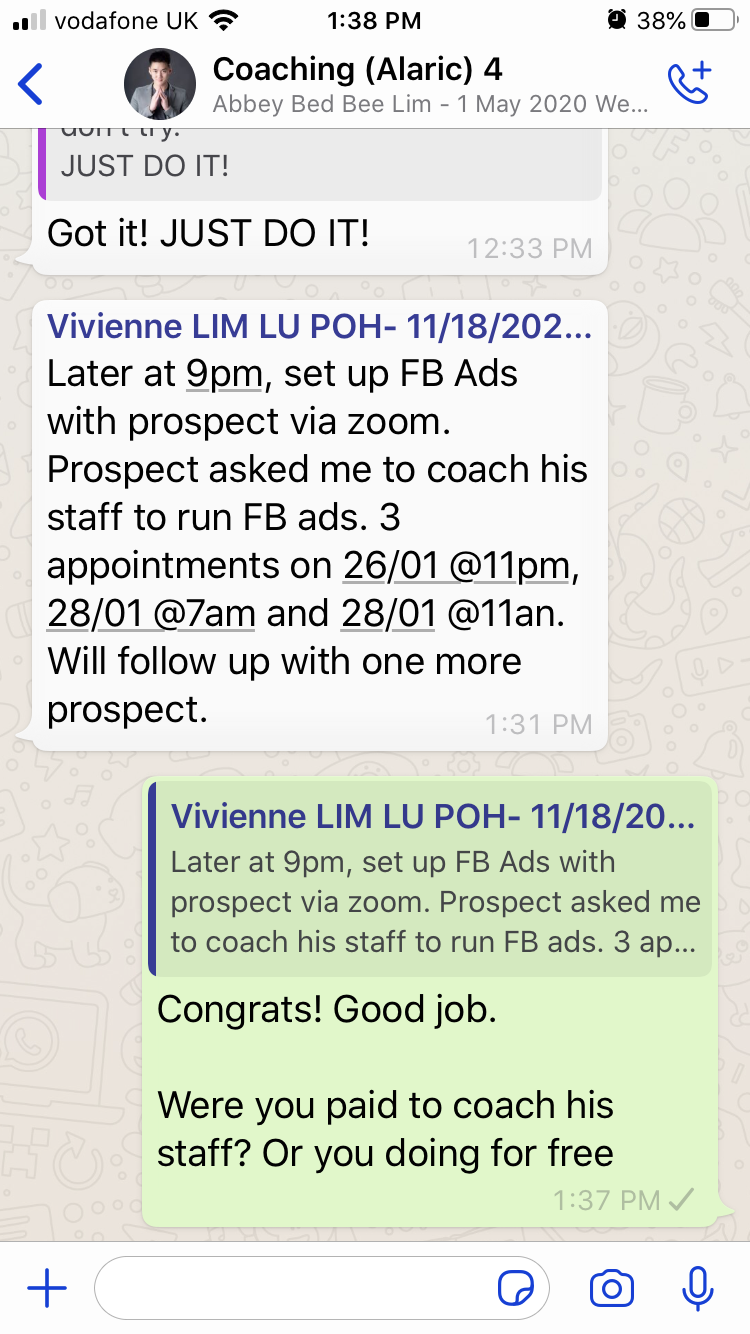Open the sticker picker
This screenshot has height=1334, width=750.
[516, 1289]
